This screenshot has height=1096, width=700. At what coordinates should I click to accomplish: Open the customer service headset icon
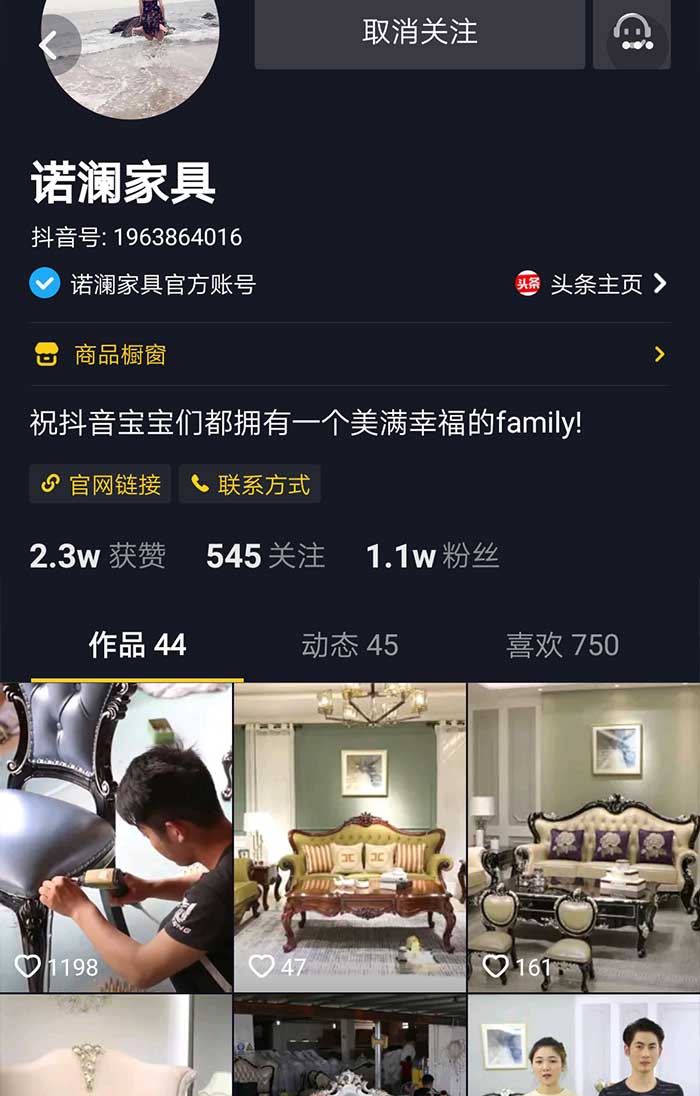pyautogui.click(x=632, y=33)
